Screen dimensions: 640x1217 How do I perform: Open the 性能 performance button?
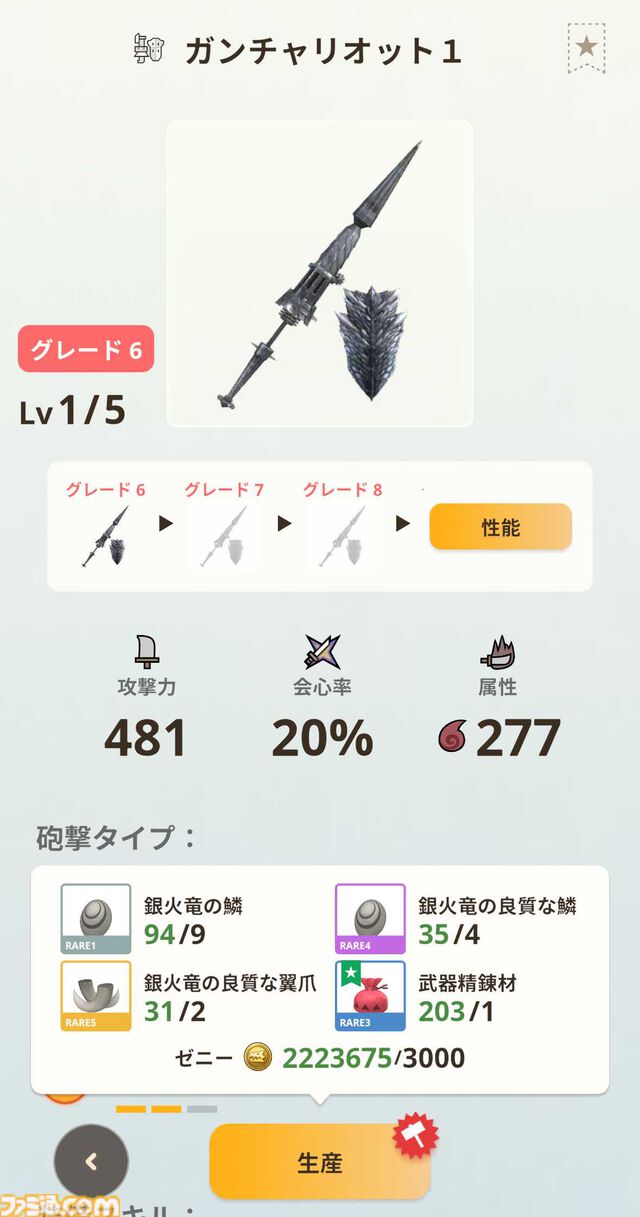pyautogui.click(x=500, y=527)
